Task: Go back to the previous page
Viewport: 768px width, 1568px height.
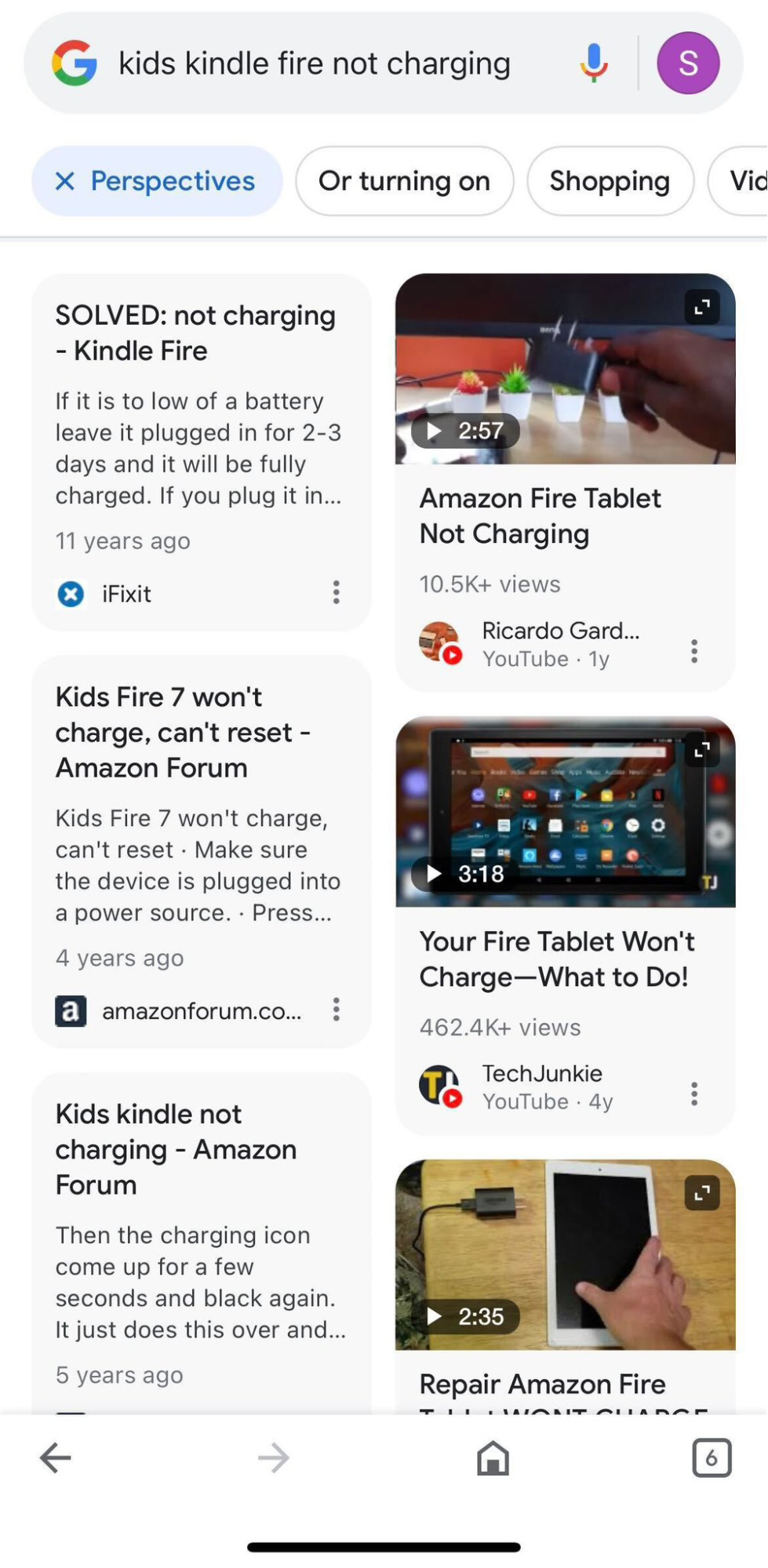Action: coord(56,1458)
